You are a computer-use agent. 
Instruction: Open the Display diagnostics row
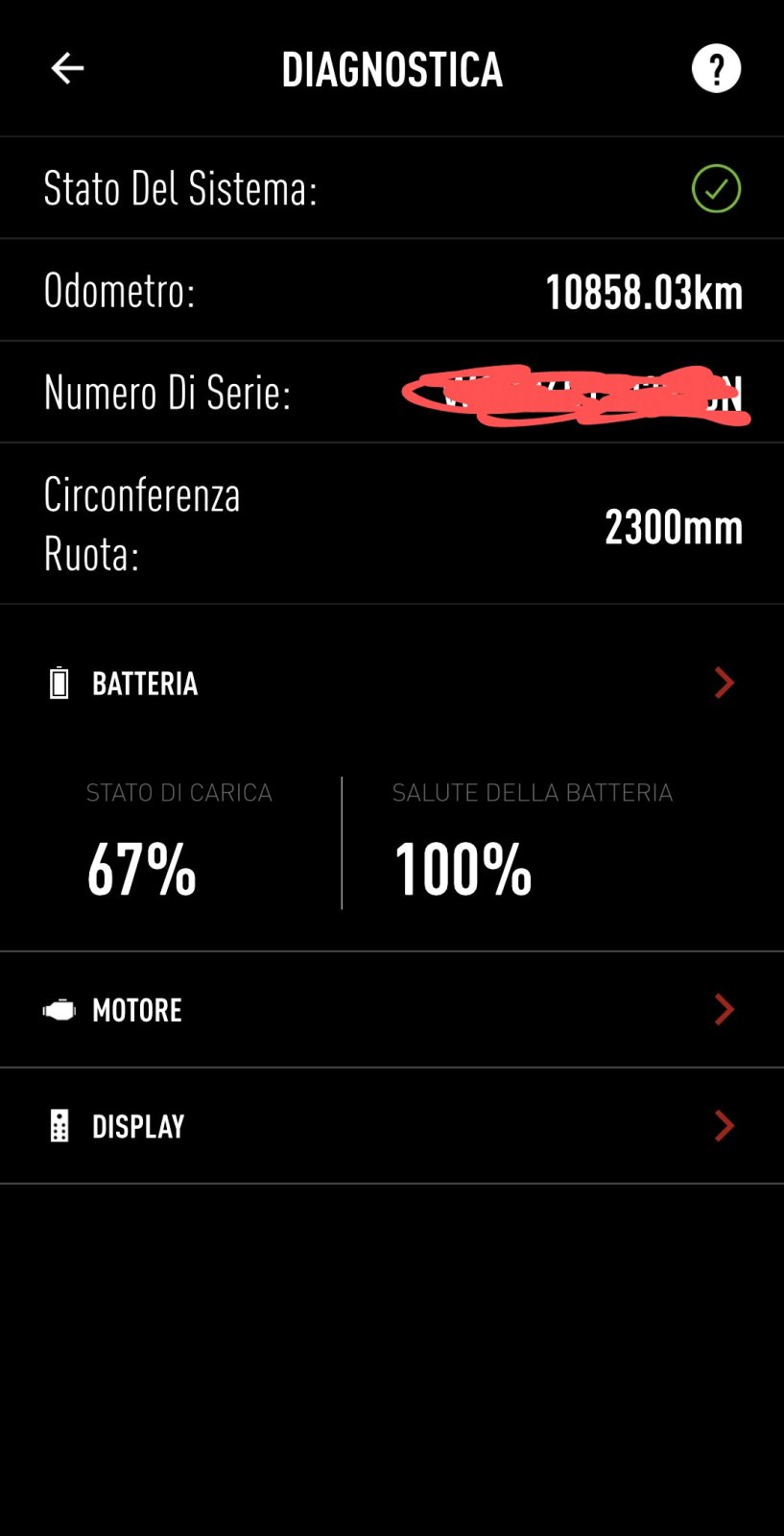(392, 1126)
